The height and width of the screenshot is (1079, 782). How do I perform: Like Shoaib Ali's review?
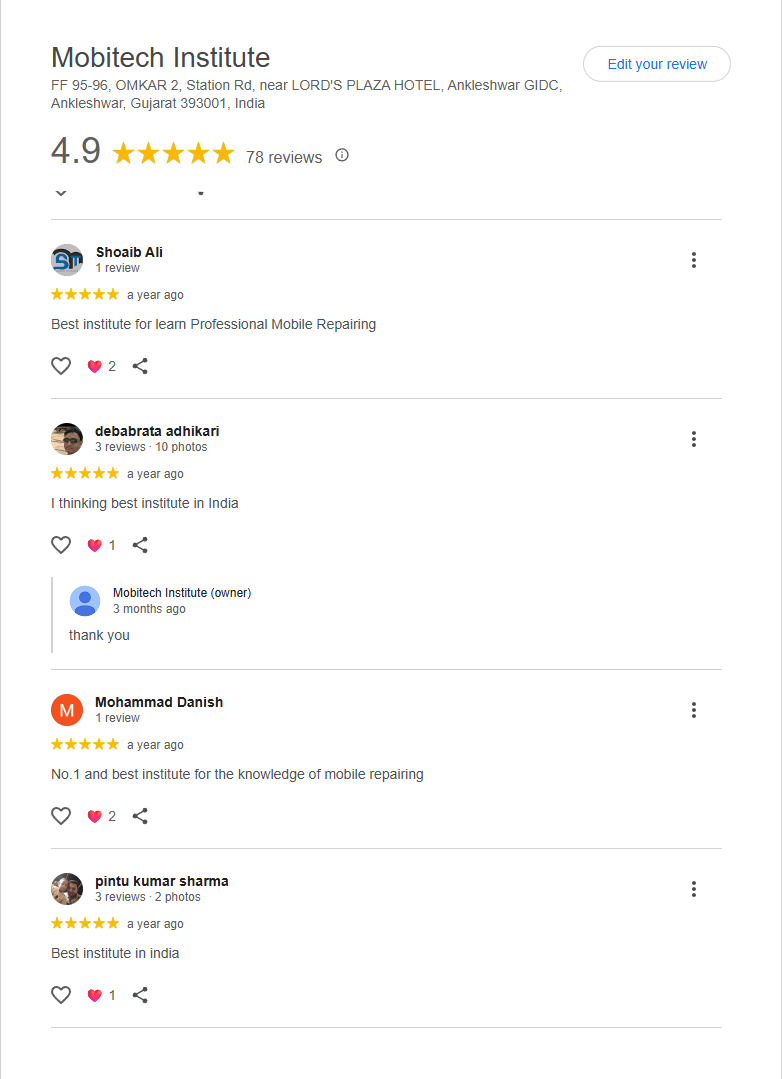pyautogui.click(x=61, y=366)
